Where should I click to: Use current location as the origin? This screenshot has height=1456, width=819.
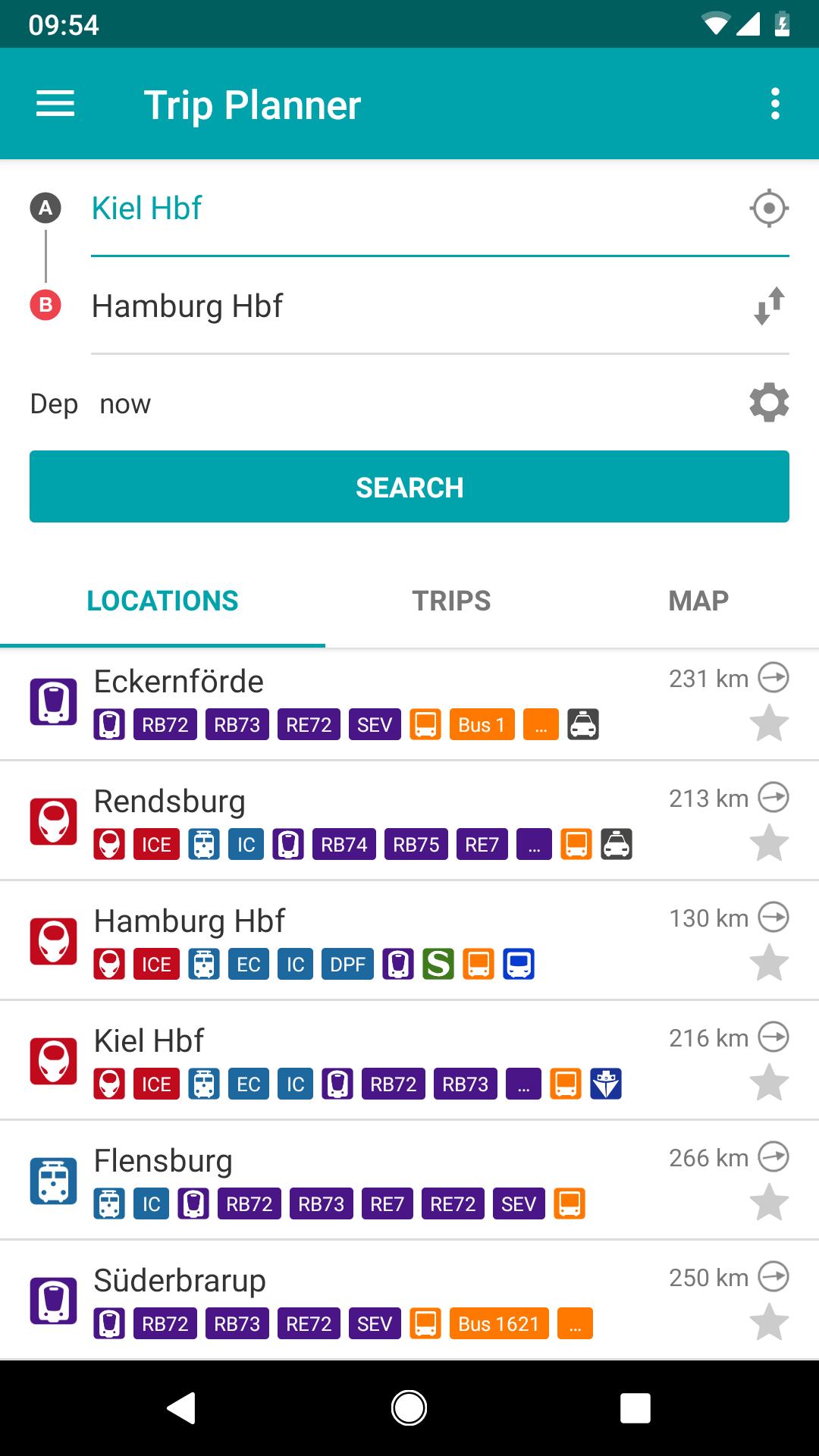pos(769,208)
